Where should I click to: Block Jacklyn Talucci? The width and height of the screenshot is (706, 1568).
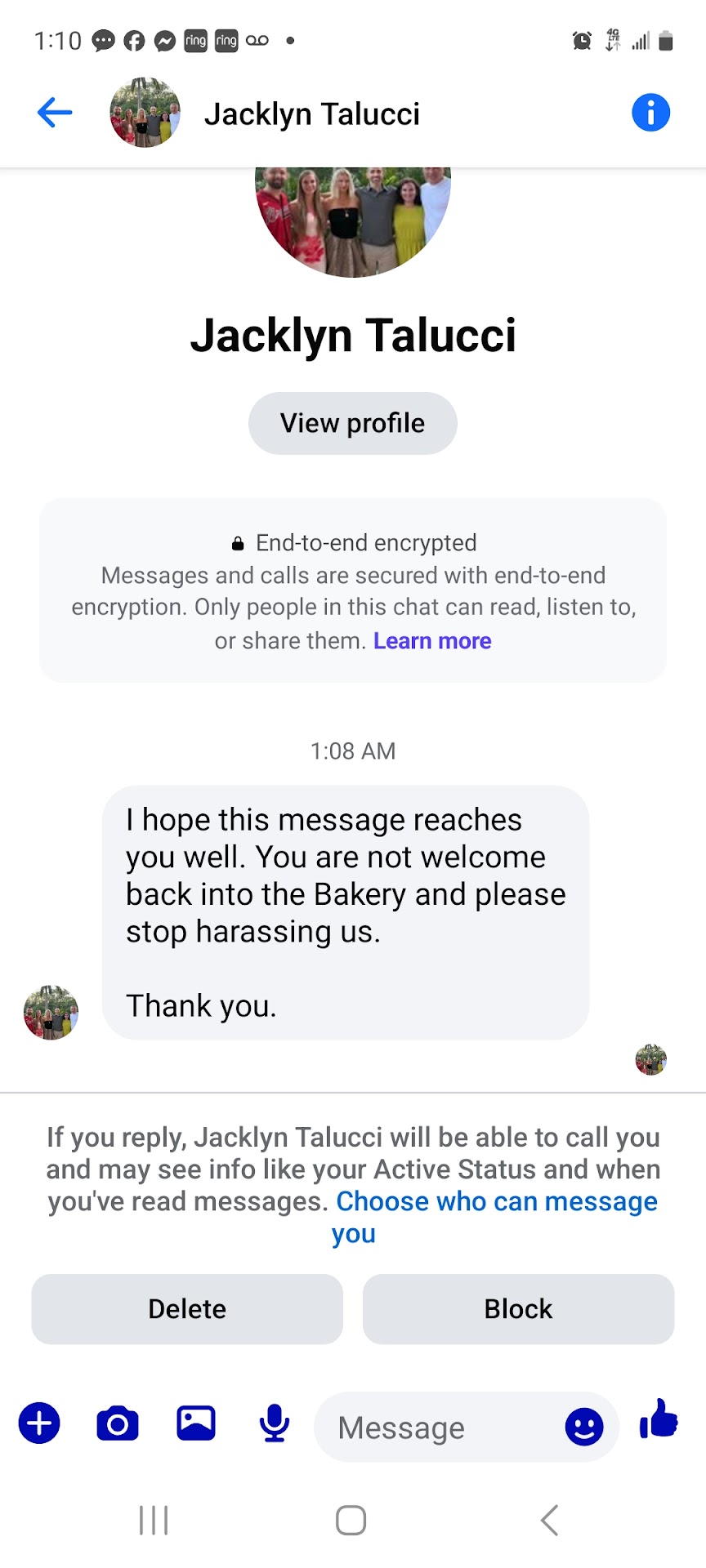coord(518,1309)
